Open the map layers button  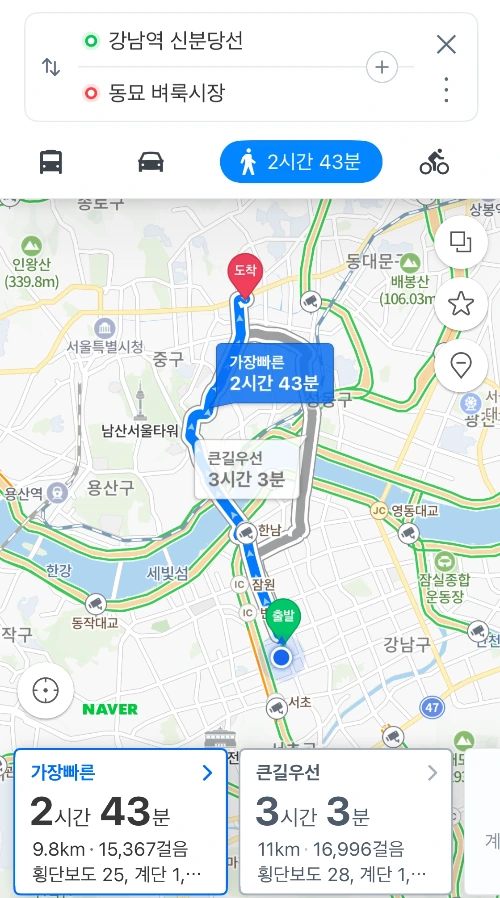pos(461,242)
